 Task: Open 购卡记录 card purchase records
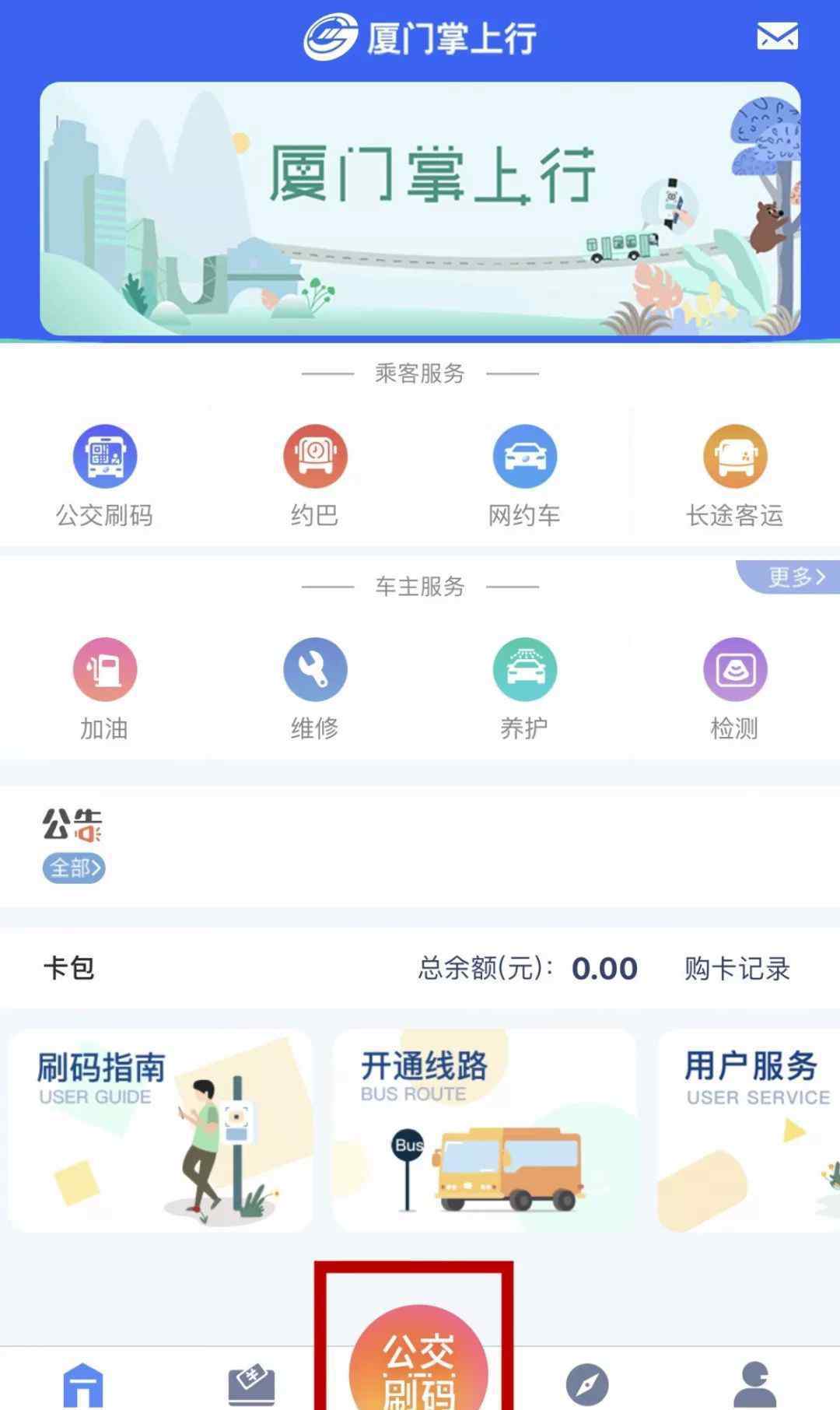pyautogui.click(x=737, y=969)
